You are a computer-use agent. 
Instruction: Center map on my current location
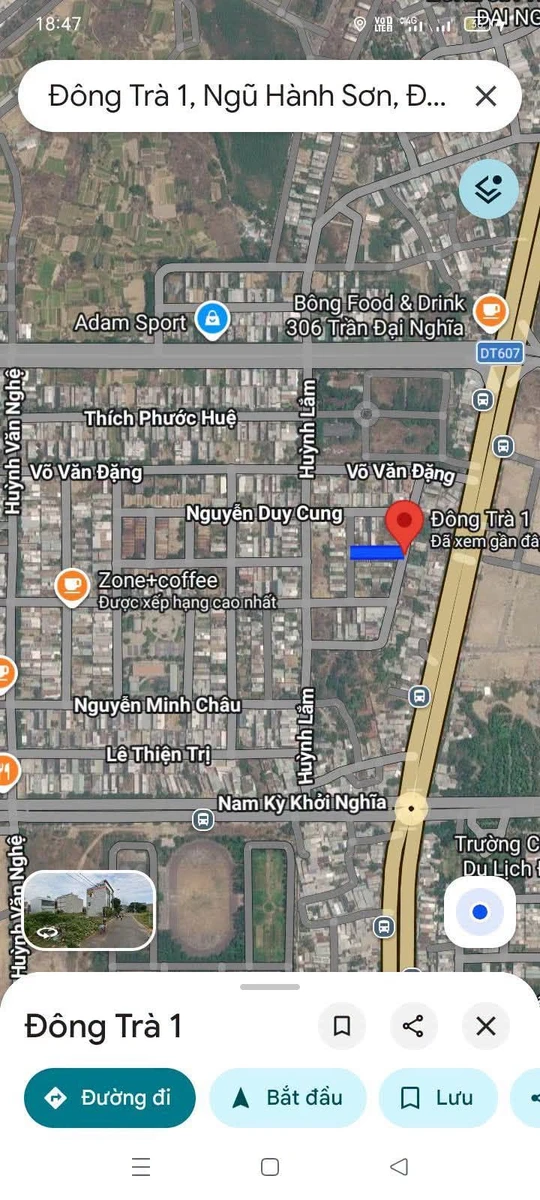pos(480,912)
